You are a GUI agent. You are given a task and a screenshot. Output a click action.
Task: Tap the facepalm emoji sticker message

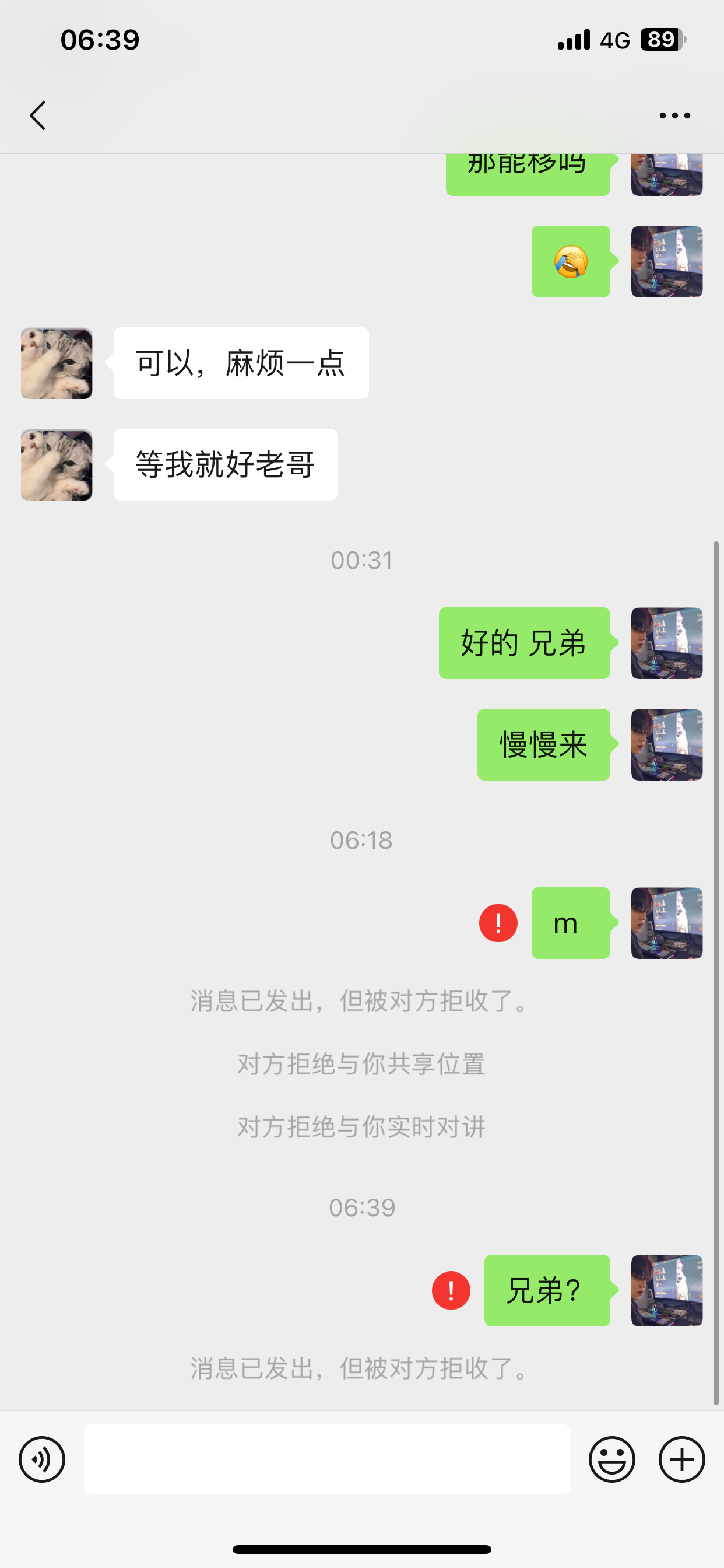[x=571, y=262]
